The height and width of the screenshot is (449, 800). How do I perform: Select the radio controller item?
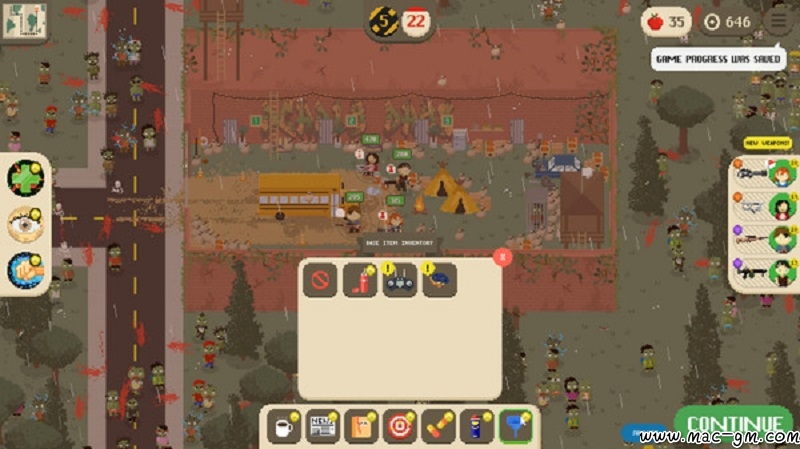point(399,282)
